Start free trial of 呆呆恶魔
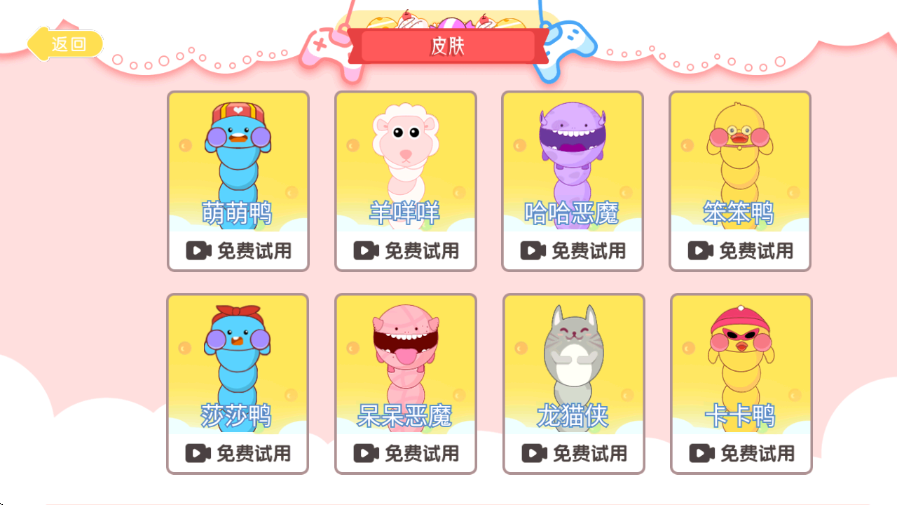The width and height of the screenshot is (897, 505). [x=406, y=453]
